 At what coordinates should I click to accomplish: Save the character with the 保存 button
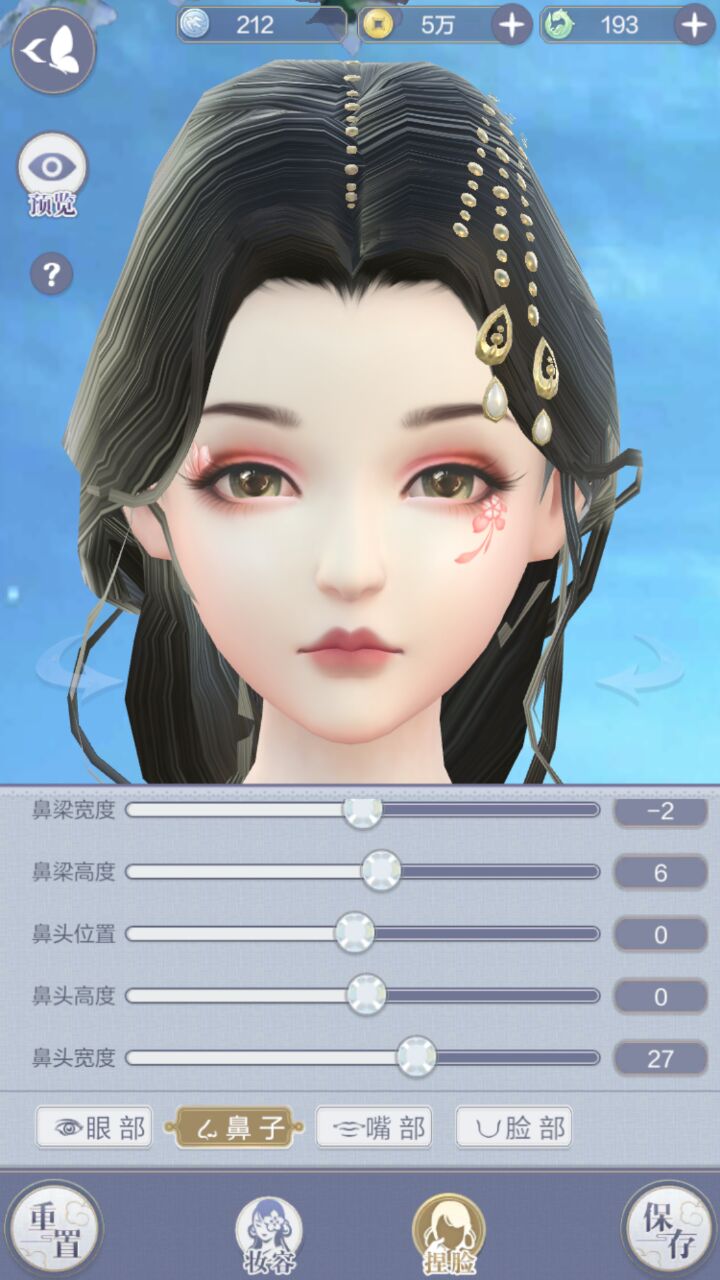click(x=668, y=1228)
